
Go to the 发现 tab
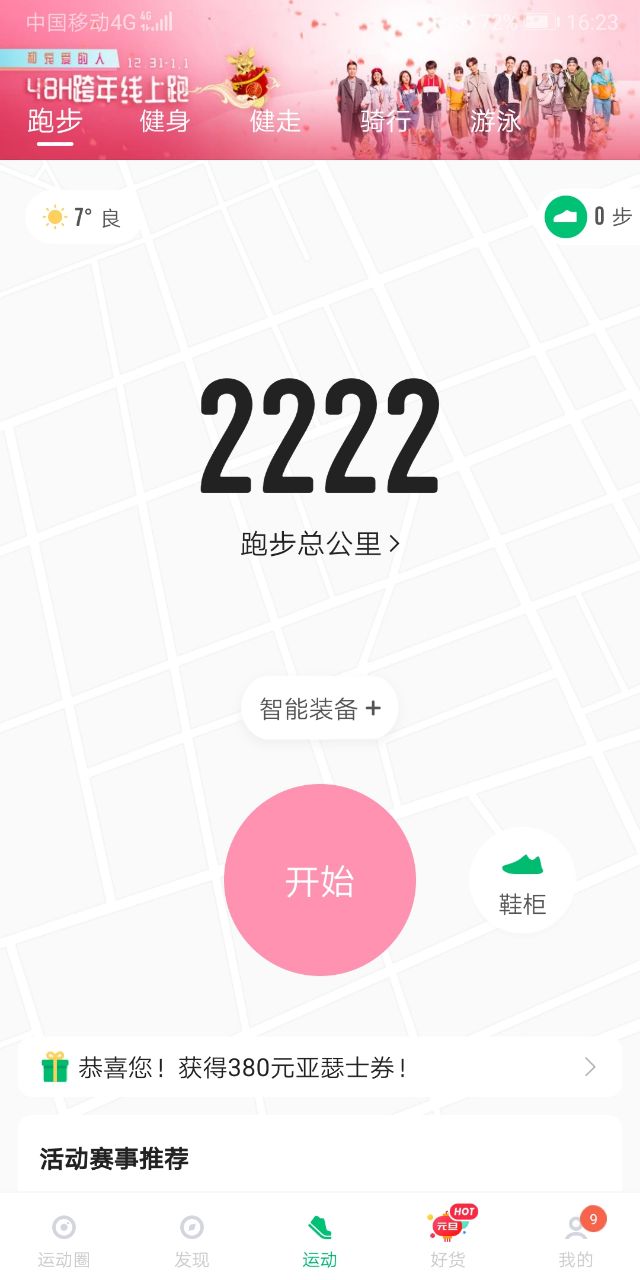pos(192,1240)
